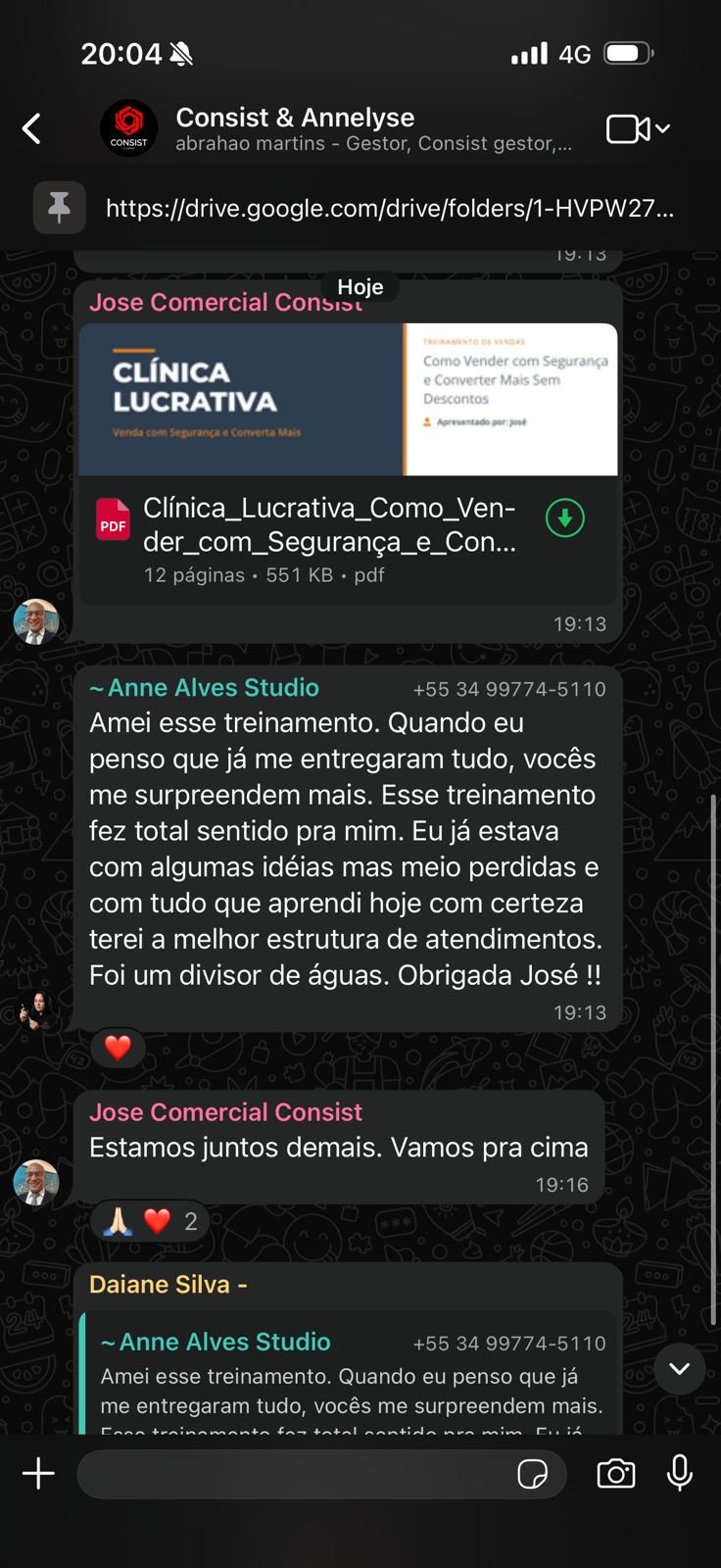Open the sticker icon in message bar
Screen dimensions: 721x1568
point(534,1474)
